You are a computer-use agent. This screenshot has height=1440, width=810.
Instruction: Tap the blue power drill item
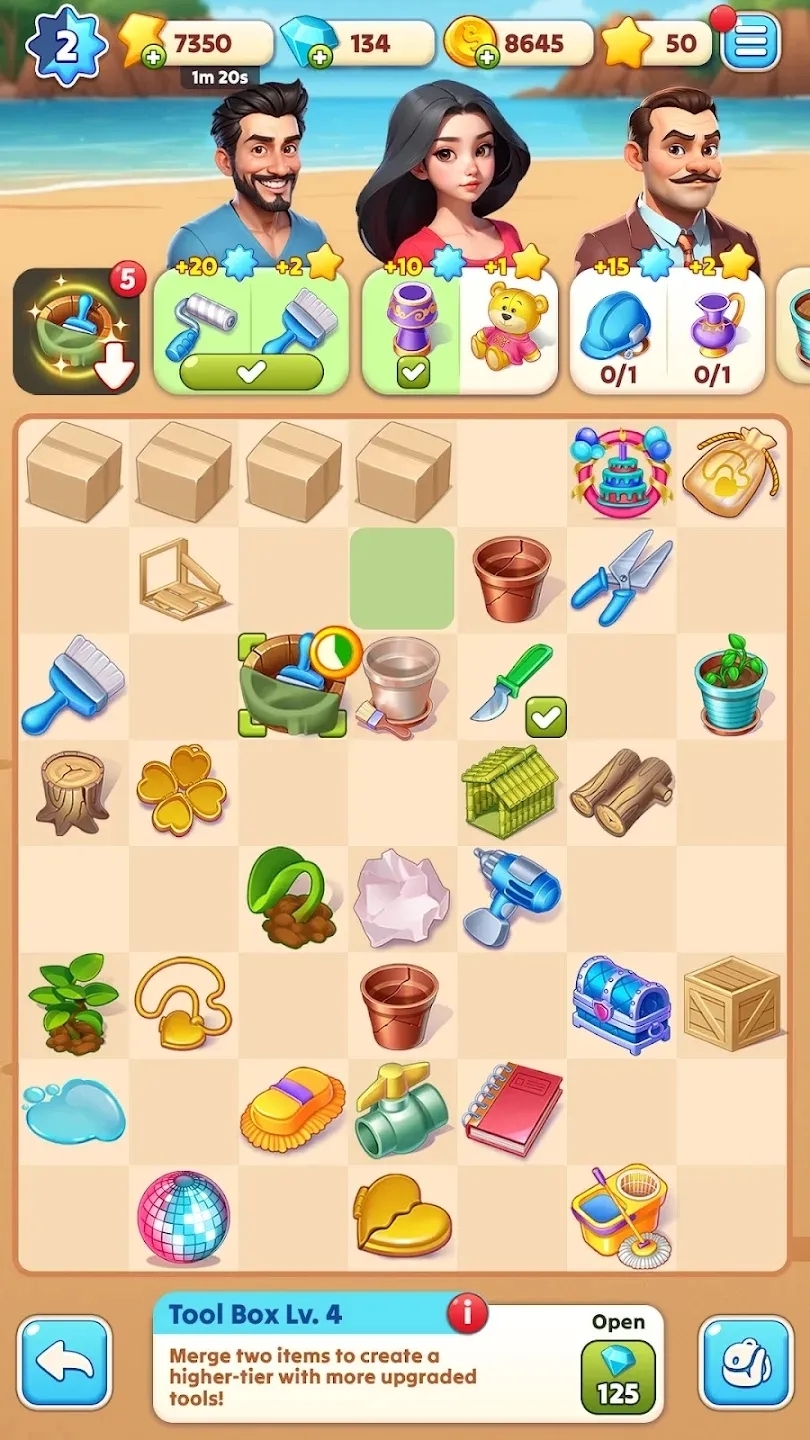click(x=511, y=896)
